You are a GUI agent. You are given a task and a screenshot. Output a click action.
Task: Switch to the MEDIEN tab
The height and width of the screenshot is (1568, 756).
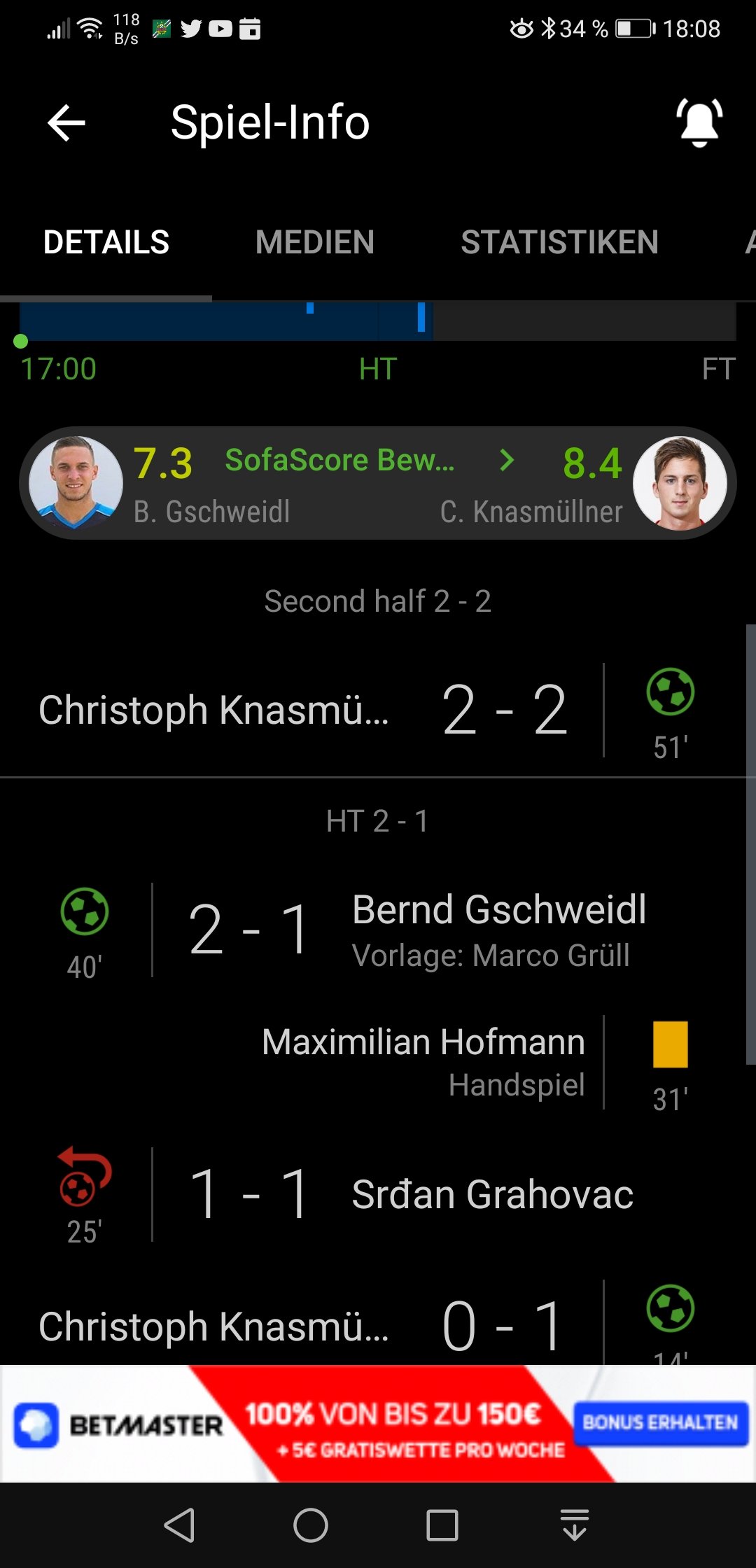pyautogui.click(x=315, y=243)
